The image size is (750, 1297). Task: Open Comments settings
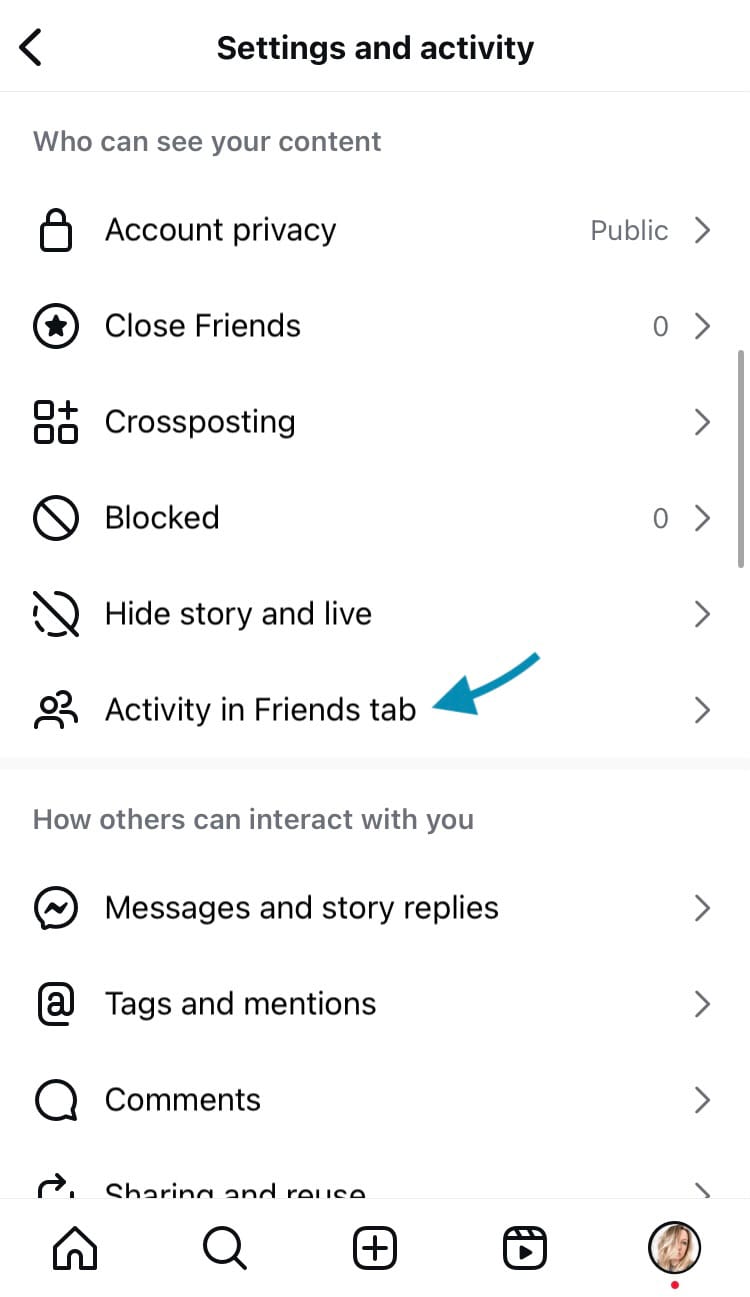pyautogui.click(x=182, y=1100)
